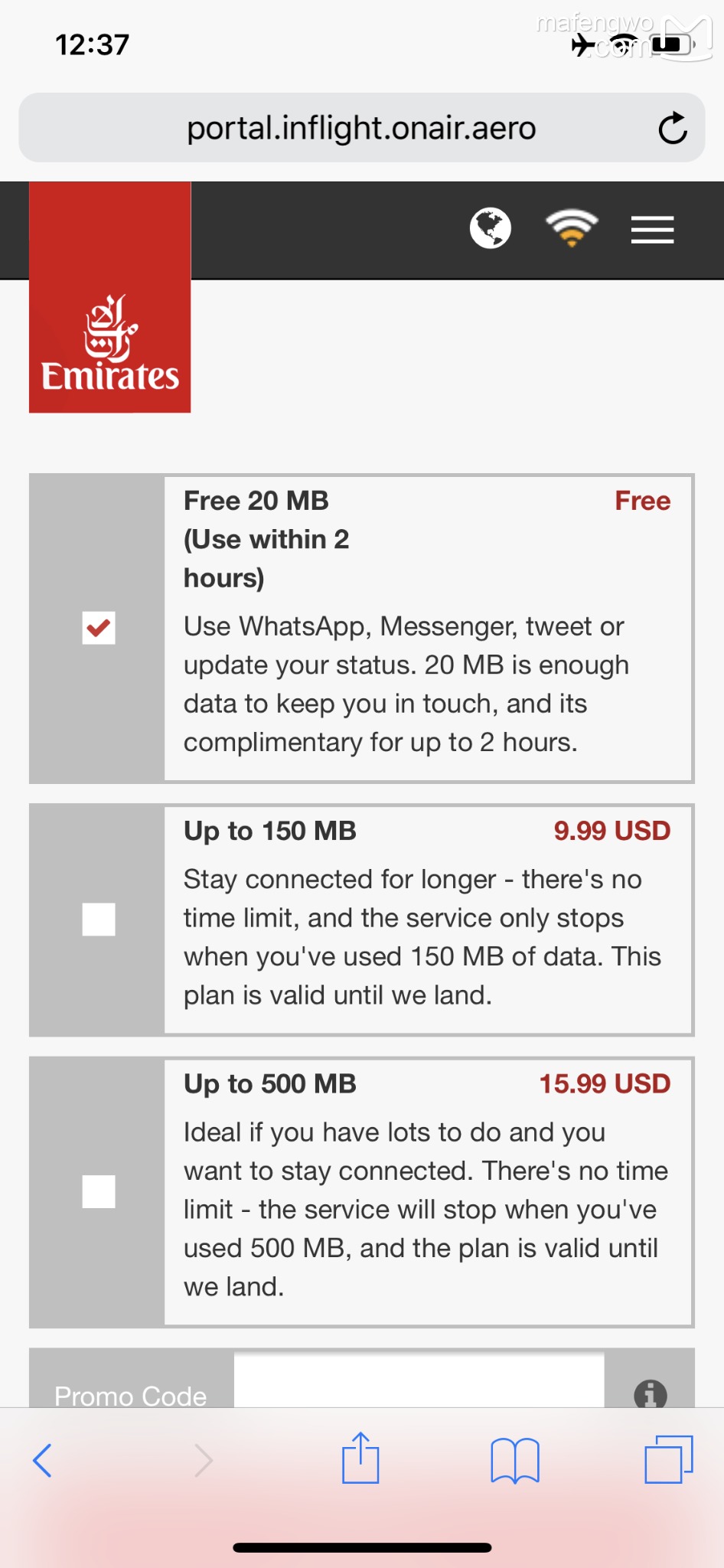This screenshot has width=724, height=1568.
Task: Reload the page in the address bar
Action: [673, 128]
